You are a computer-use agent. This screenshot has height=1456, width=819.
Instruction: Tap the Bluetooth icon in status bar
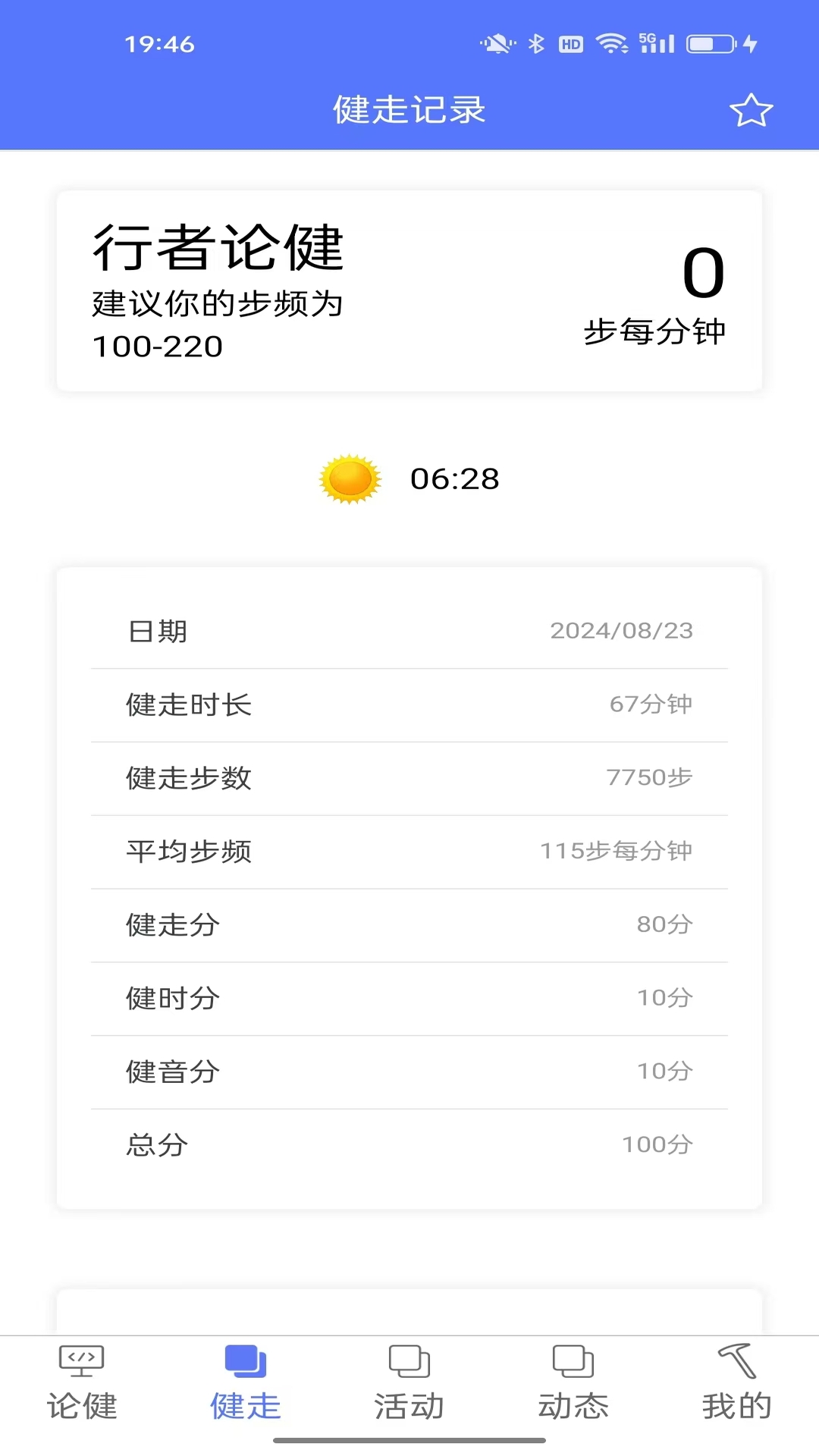[536, 43]
